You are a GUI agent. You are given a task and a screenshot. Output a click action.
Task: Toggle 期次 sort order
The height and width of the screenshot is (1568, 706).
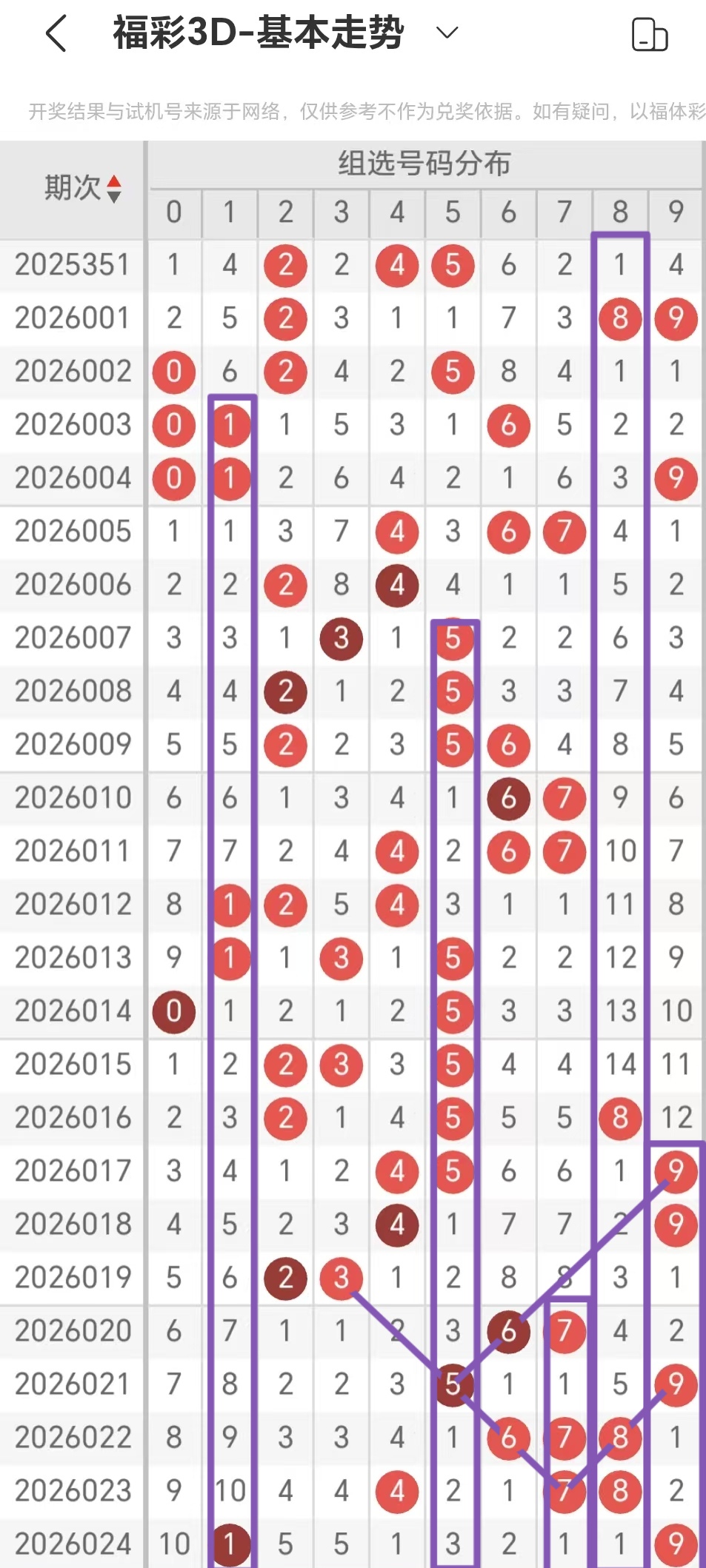(x=113, y=189)
